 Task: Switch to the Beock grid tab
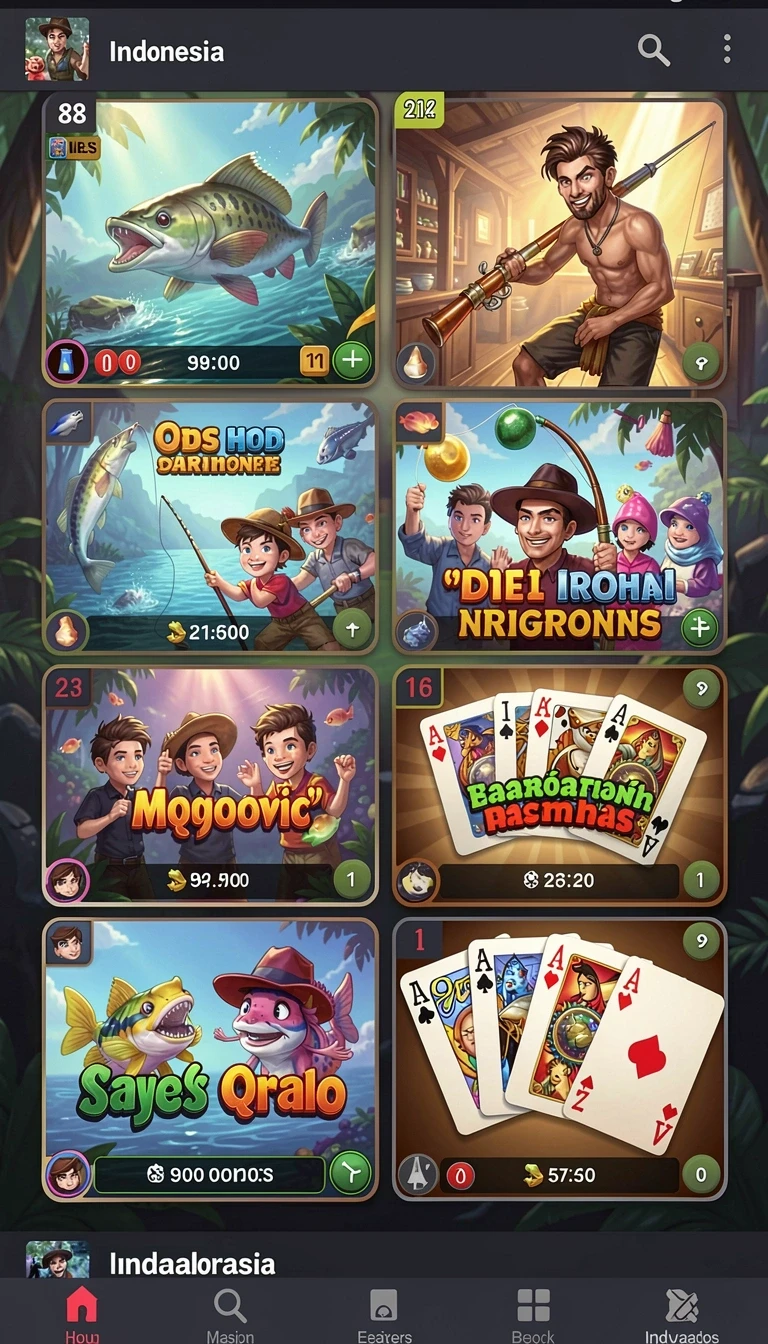533,1313
